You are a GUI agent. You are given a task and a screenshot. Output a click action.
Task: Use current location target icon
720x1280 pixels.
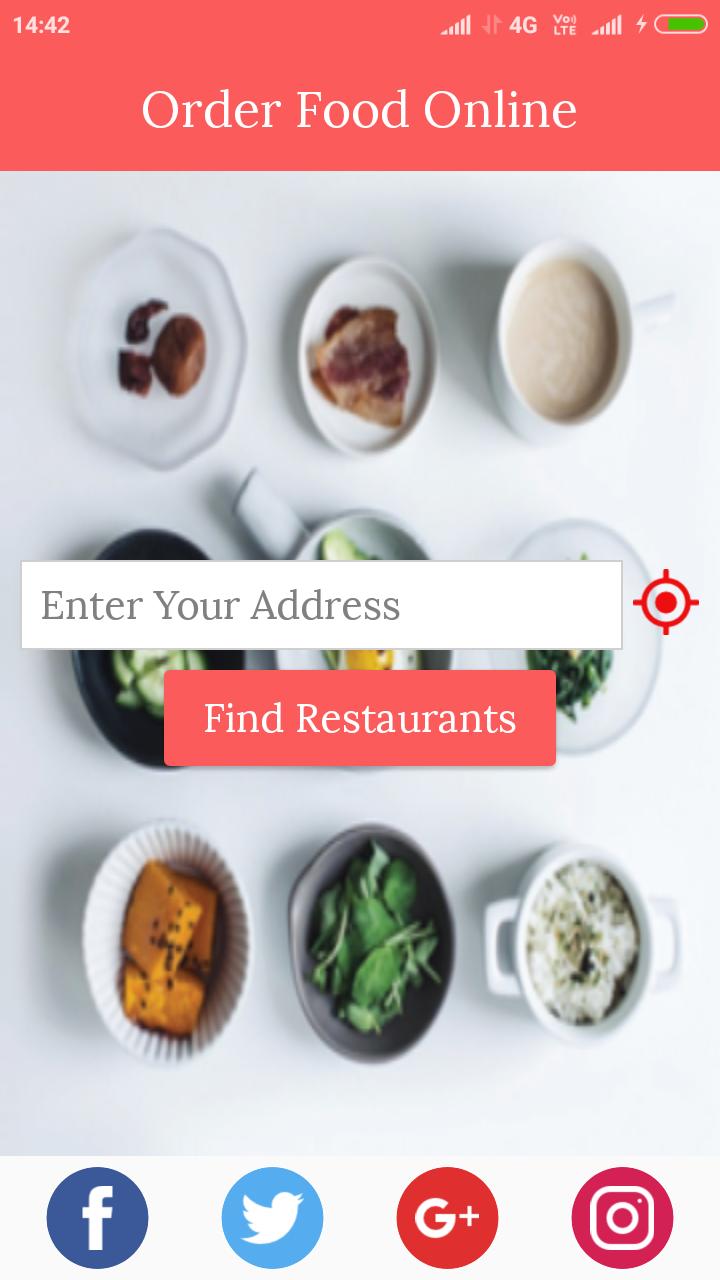[665, 603]
